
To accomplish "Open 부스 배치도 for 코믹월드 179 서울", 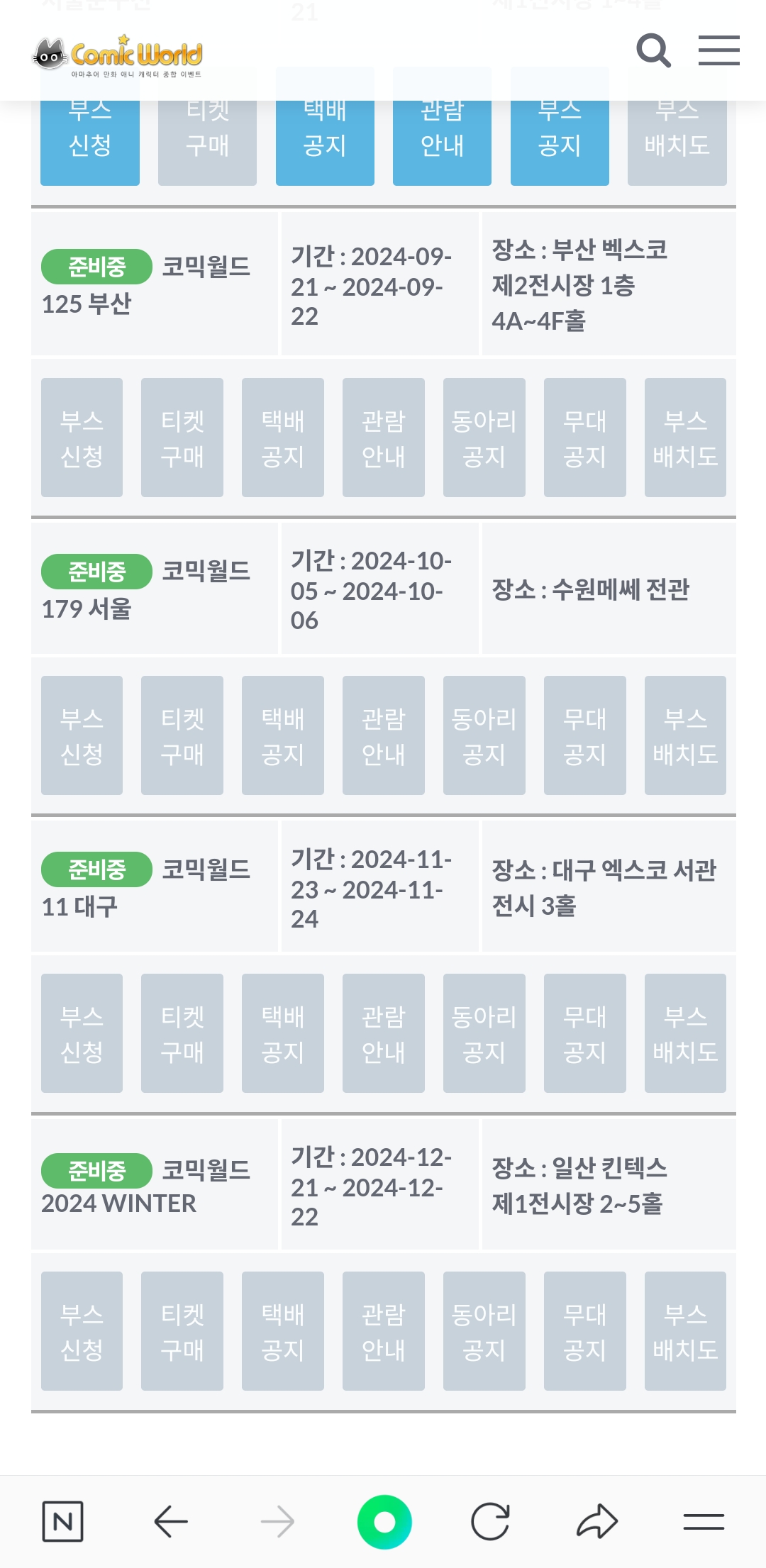I will (685, 735).
